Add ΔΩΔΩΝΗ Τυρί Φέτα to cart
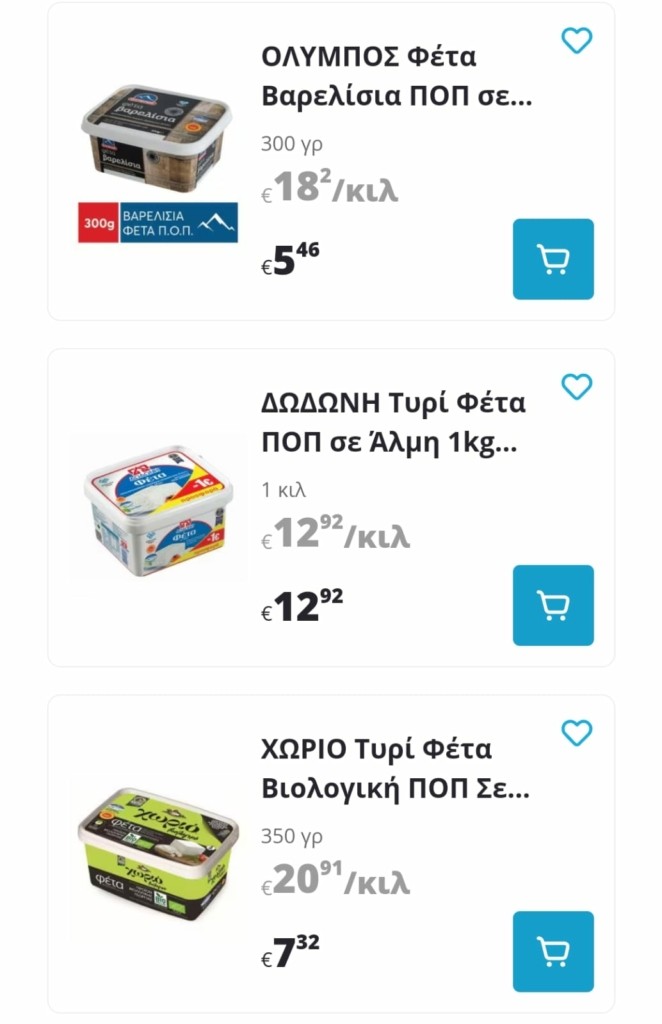The height and width of the screenshot is (1024, 662). tap(553, 605)
